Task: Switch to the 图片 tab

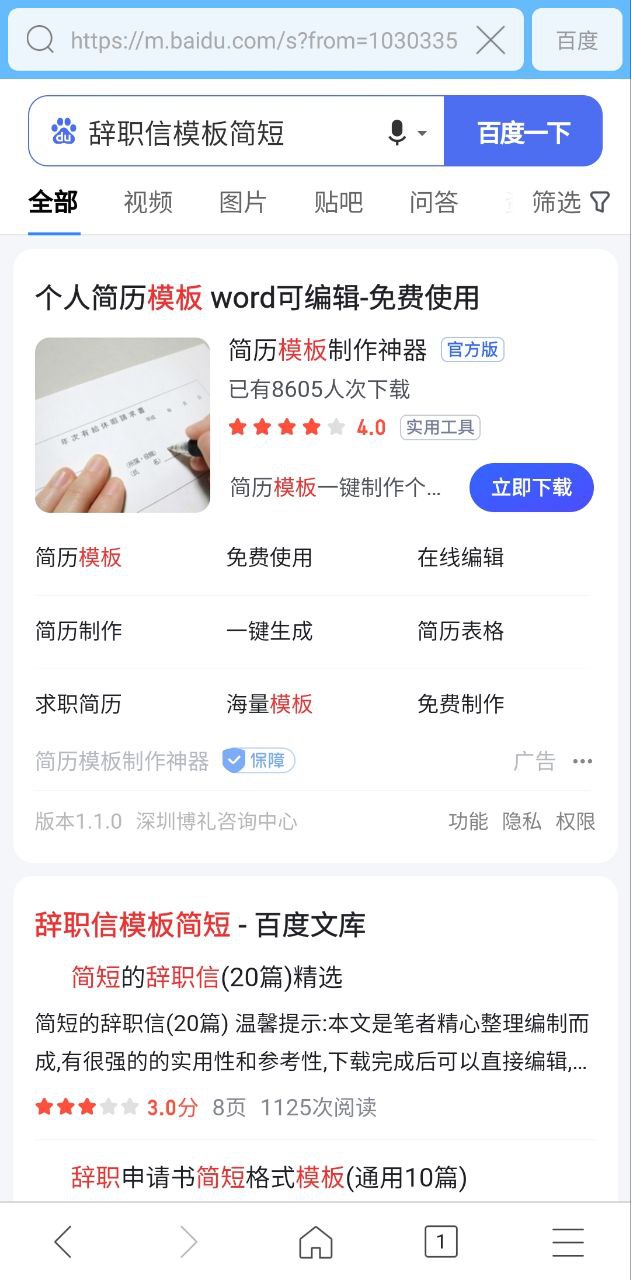Action: pos(243,202)
